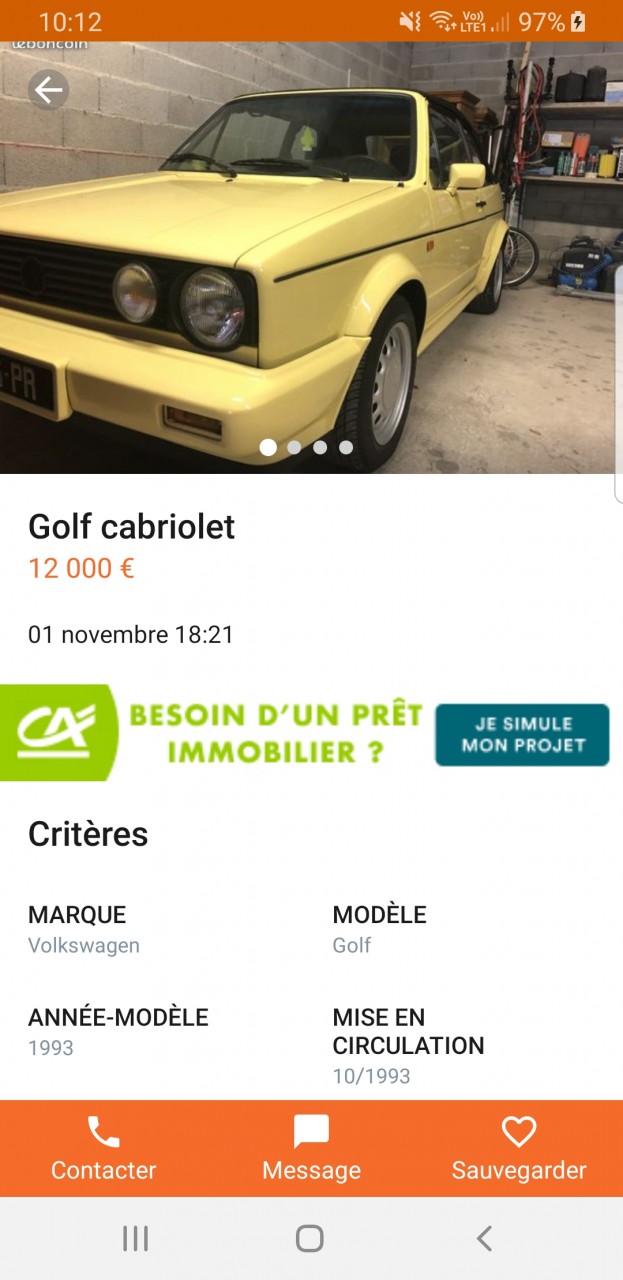Save this listing with Sauvegarder
Image resolution: width=623 pixels, height=1280 pixels.
(519, 1148)
